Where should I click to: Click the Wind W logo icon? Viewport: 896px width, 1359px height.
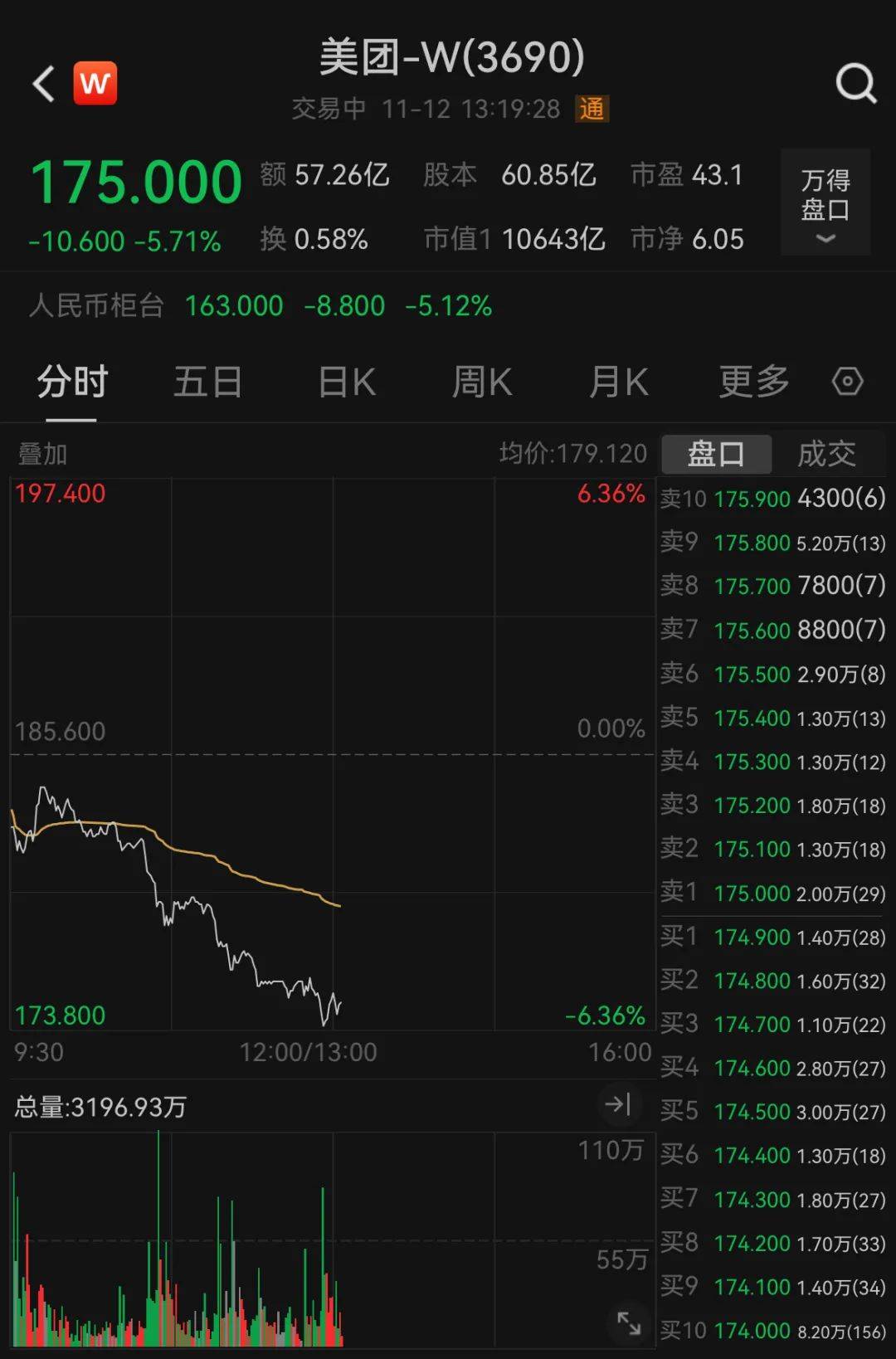(x=95, y=84)
